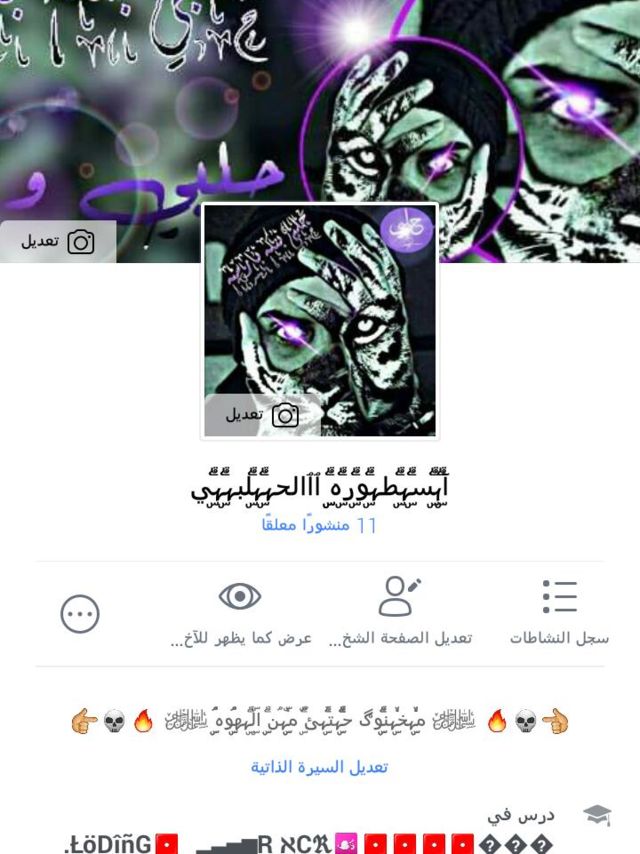
Task: Open the profile picture
Action: tap(320, 300)
